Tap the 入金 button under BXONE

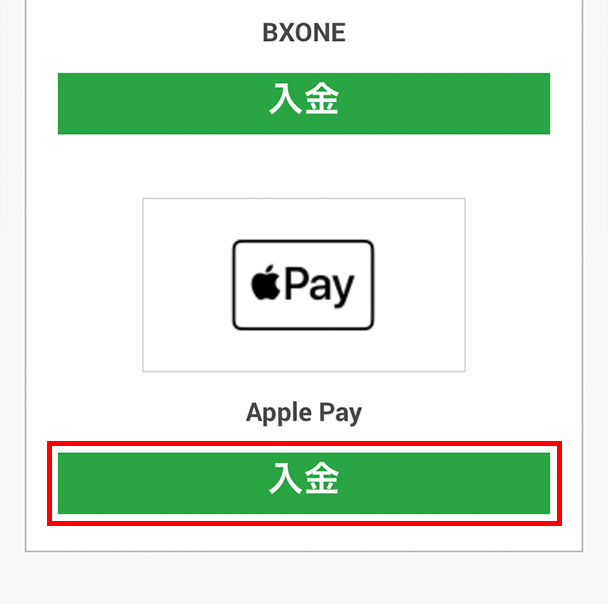click(x=303, y=103)
